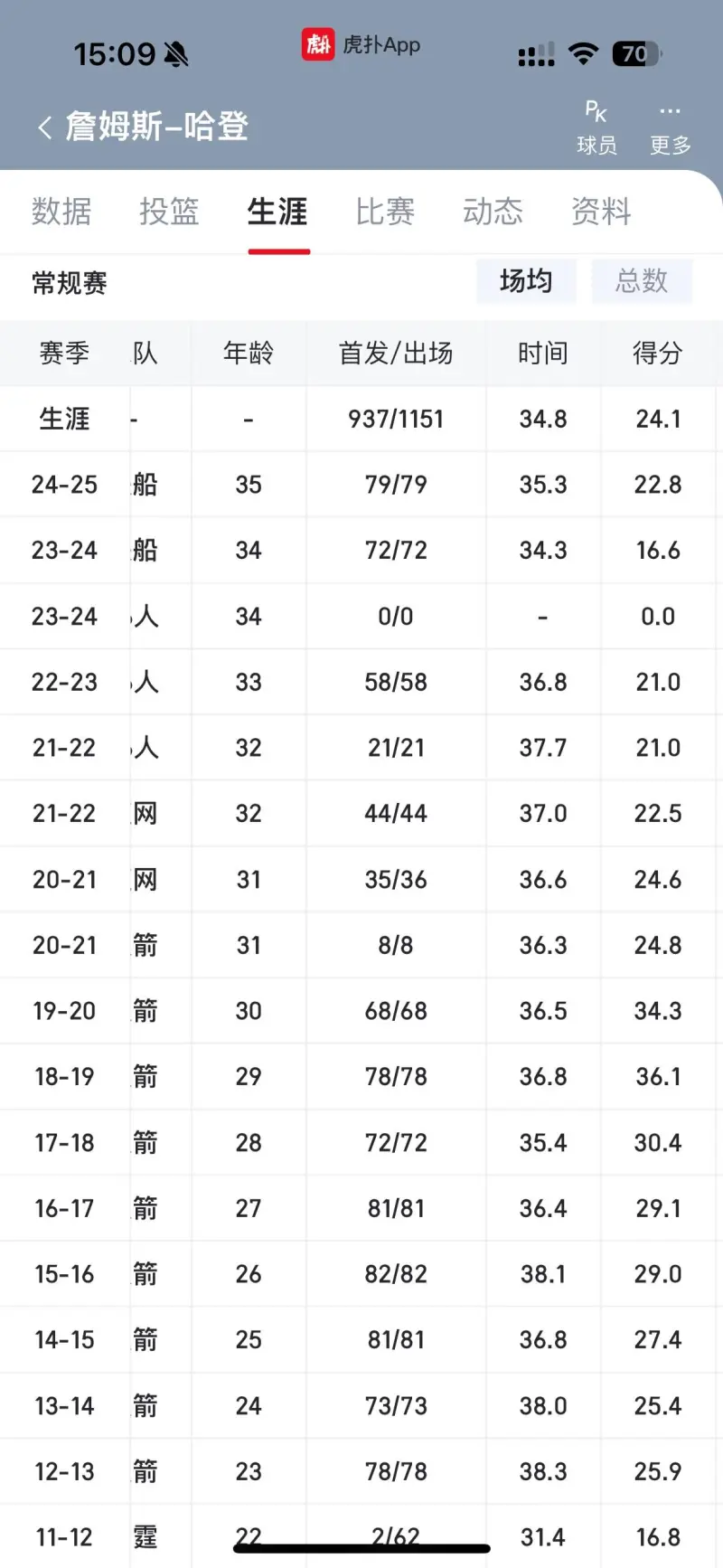Switch to the 投篮 tab

tap(169, 212)
